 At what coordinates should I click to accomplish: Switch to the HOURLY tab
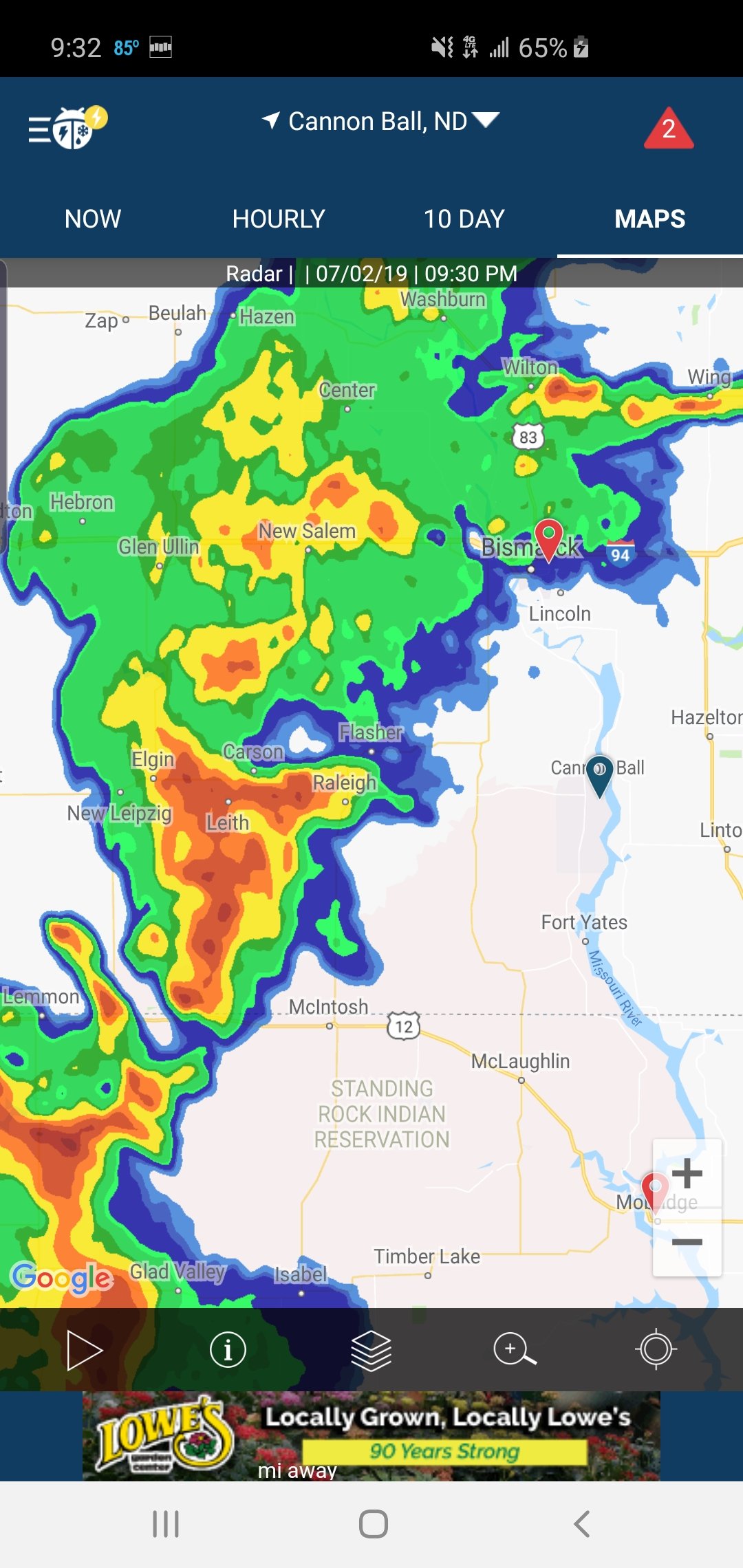coord(279,219)
